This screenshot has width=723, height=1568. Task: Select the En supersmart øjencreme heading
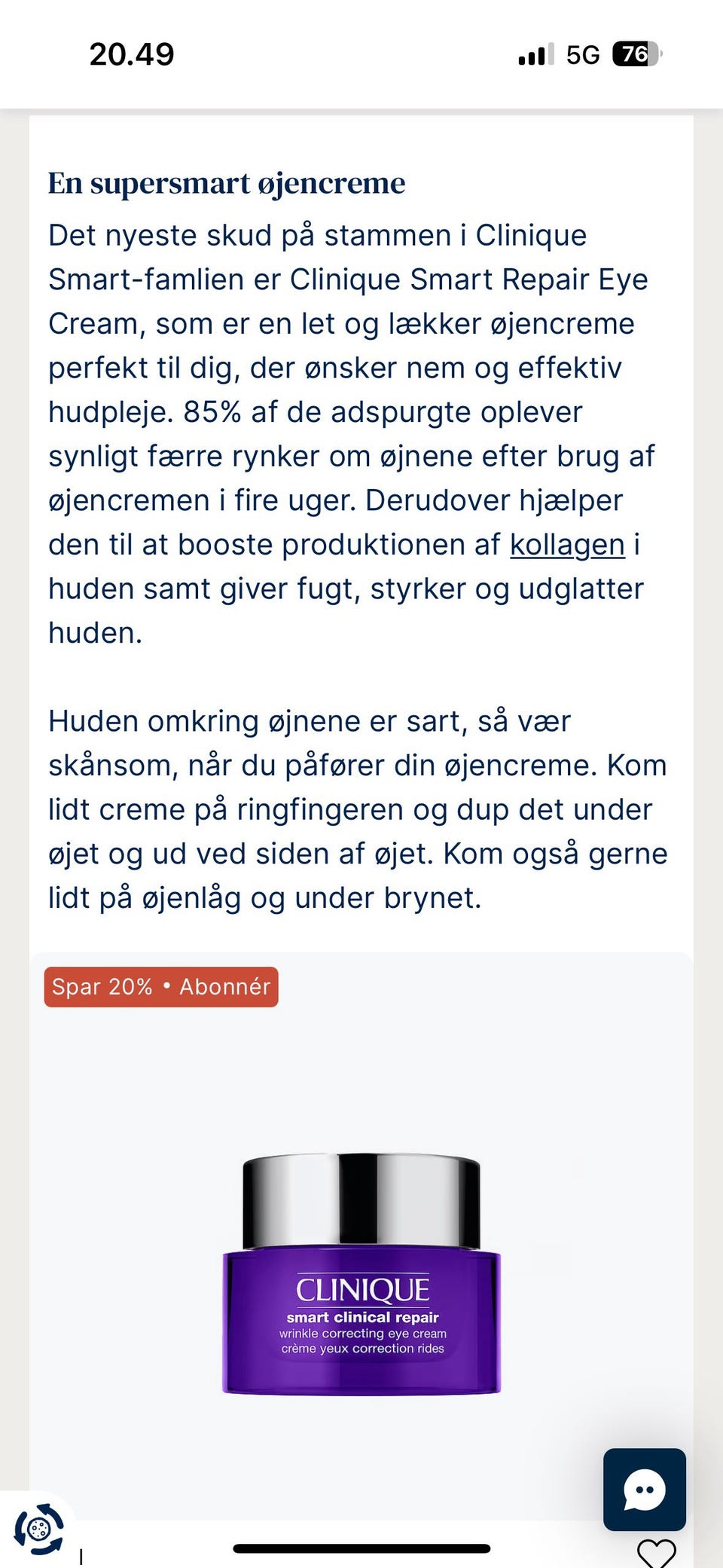(x=226, y=181)
